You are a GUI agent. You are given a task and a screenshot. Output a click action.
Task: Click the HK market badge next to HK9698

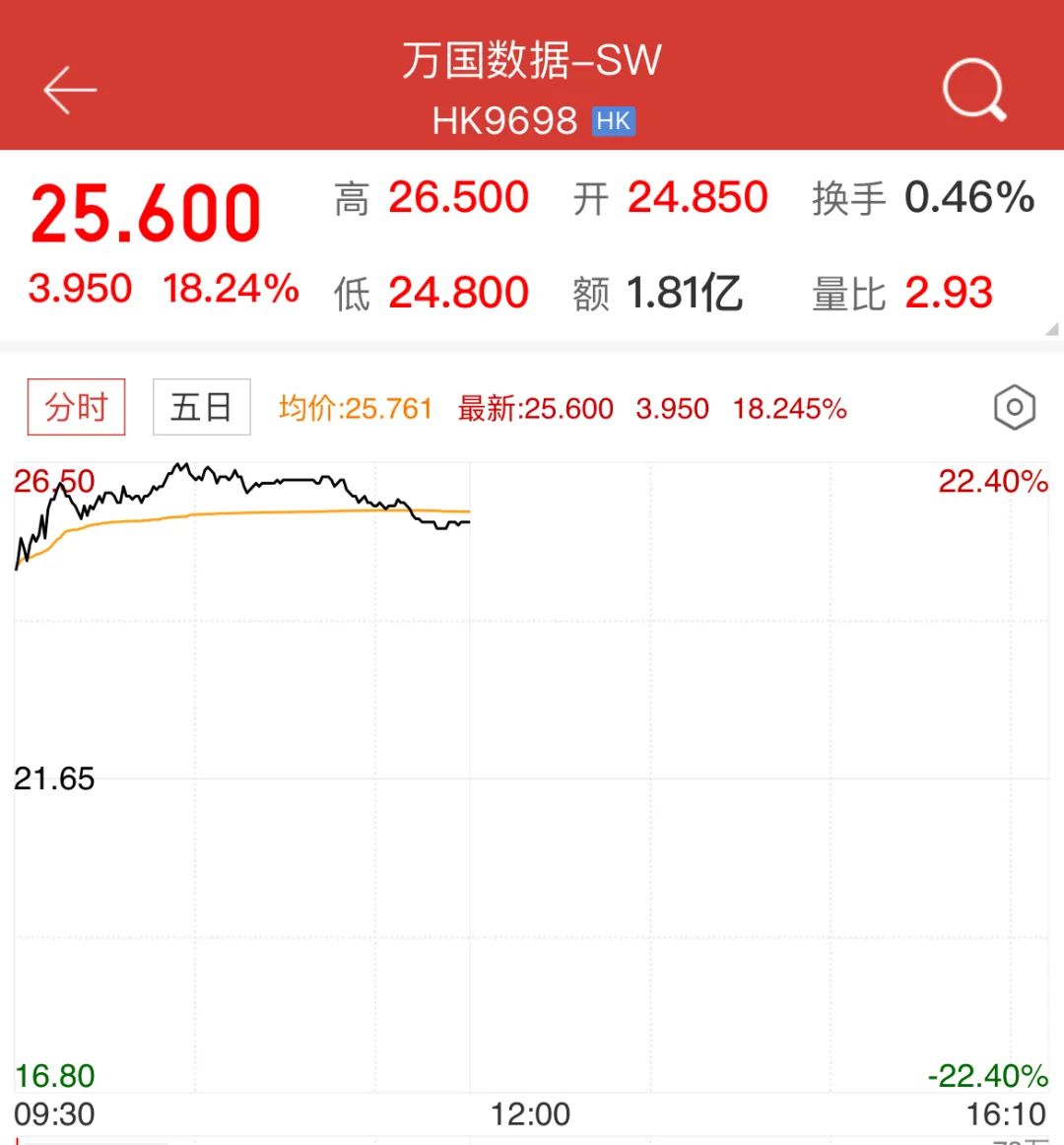(x=612, y=120)
